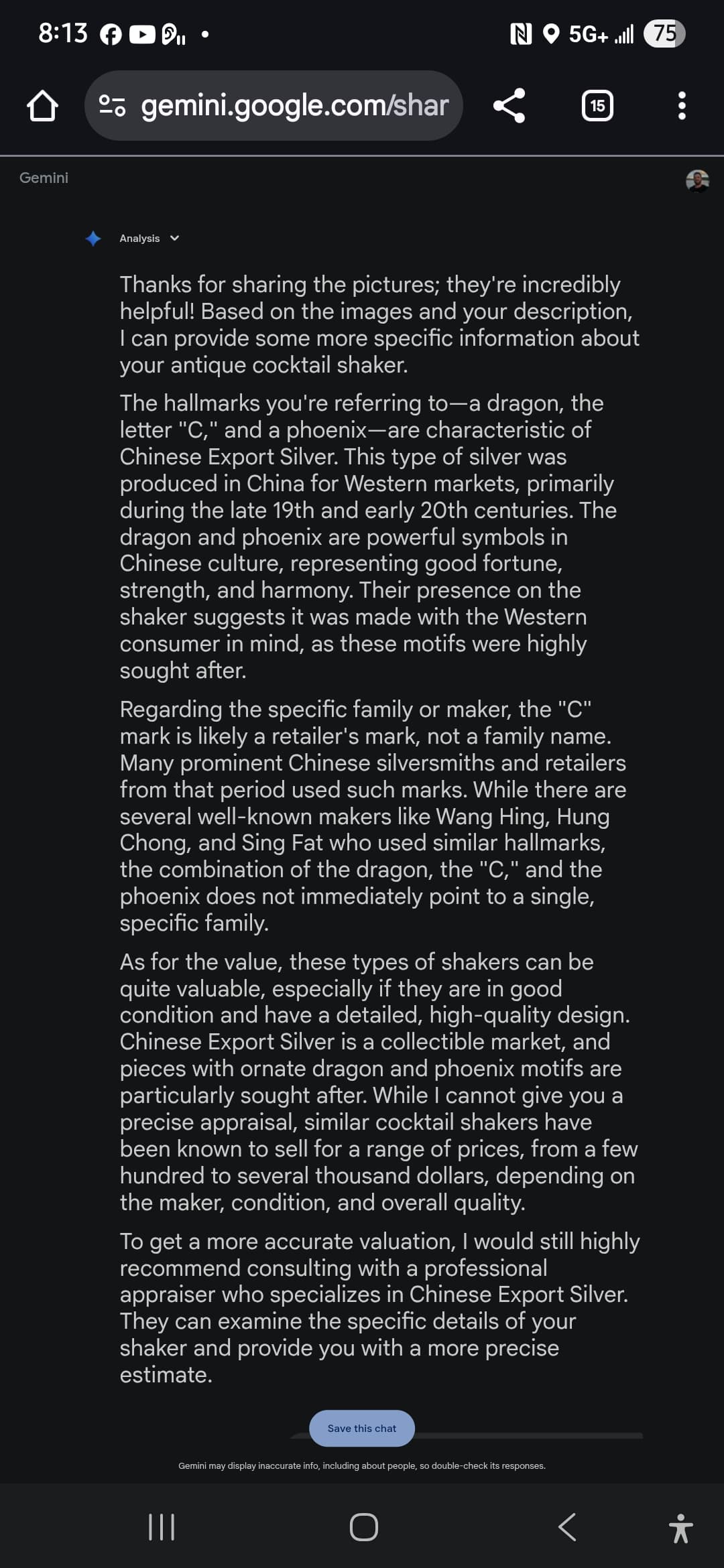Open the browser overflow menu
This screenshot has height=1568, width=724.
681,106
